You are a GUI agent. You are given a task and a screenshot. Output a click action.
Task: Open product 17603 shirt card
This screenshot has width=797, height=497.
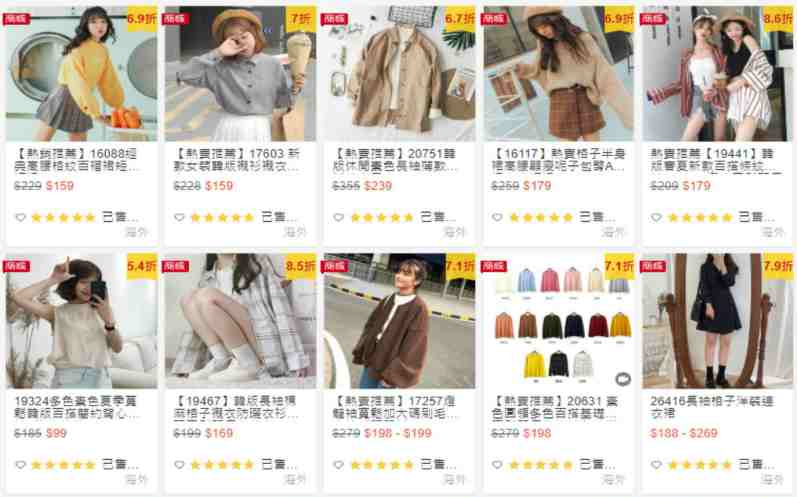point(240,75)
